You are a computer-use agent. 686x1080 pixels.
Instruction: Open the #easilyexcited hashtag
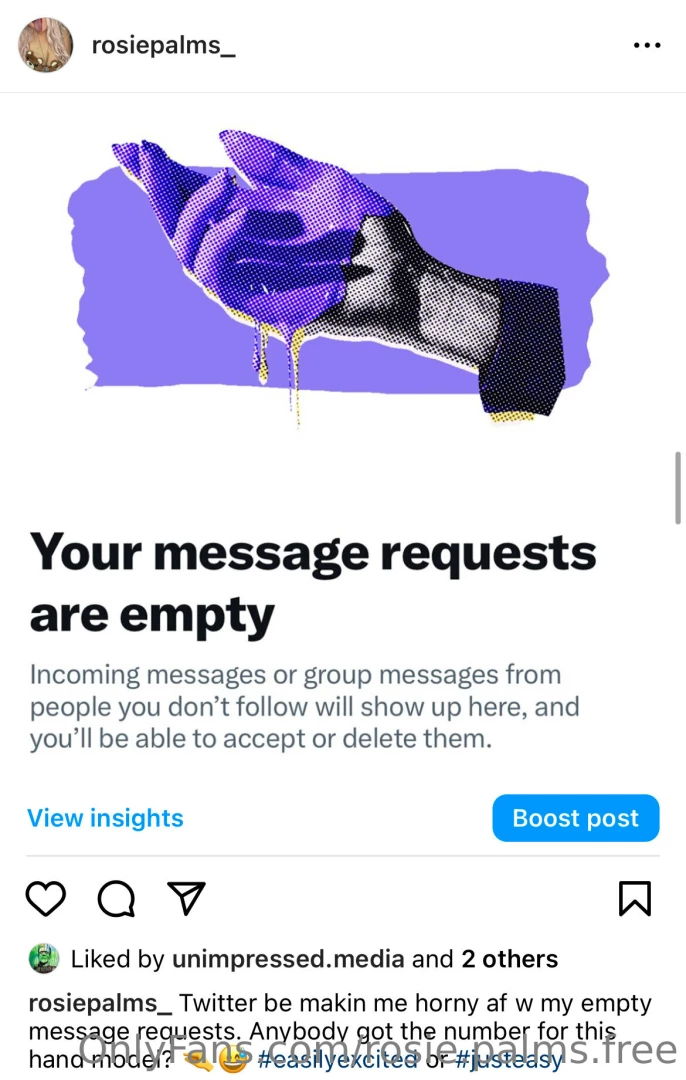337,1057
